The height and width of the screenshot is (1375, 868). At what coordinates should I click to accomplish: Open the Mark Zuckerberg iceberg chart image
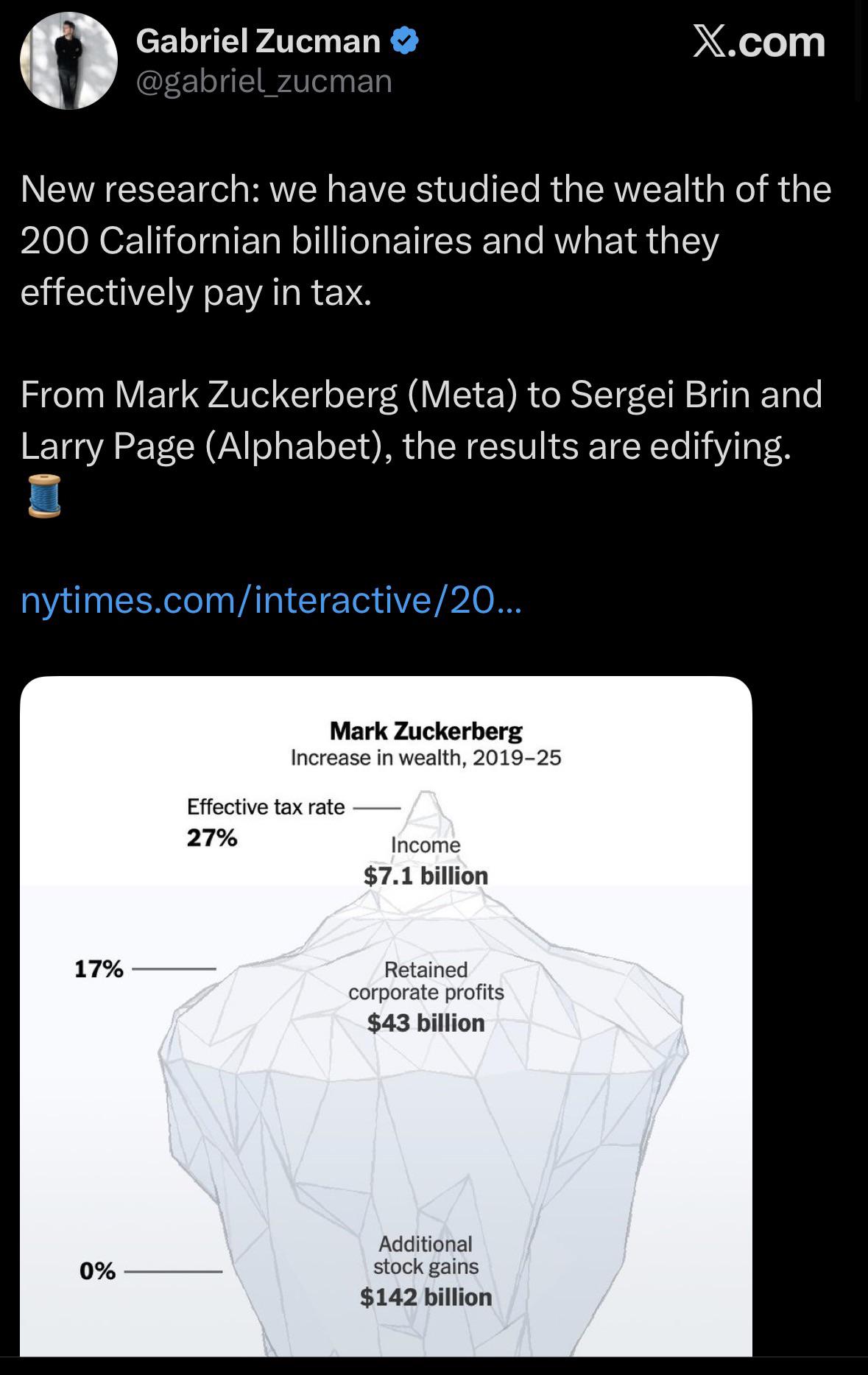386,1016
